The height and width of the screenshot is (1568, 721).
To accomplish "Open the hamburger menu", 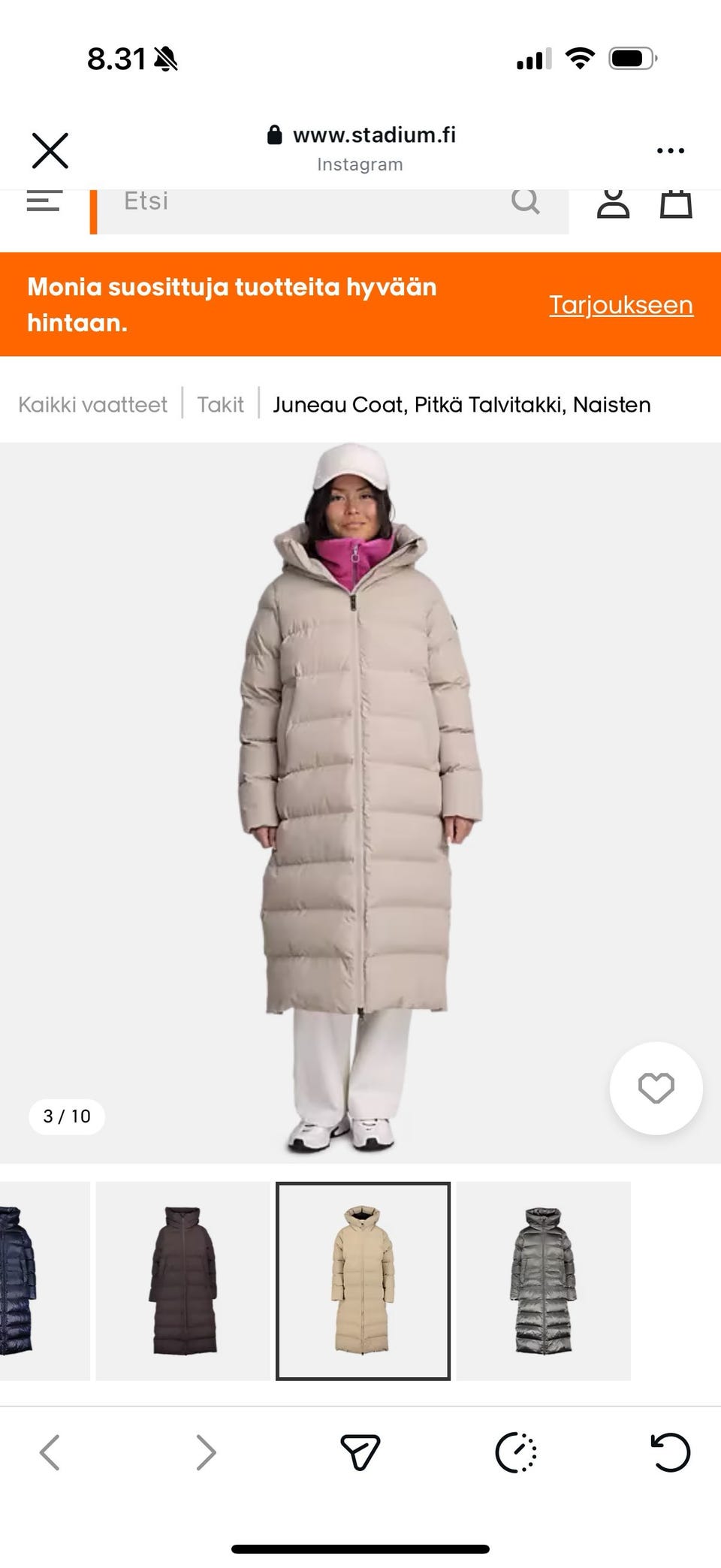I will 44,201.
